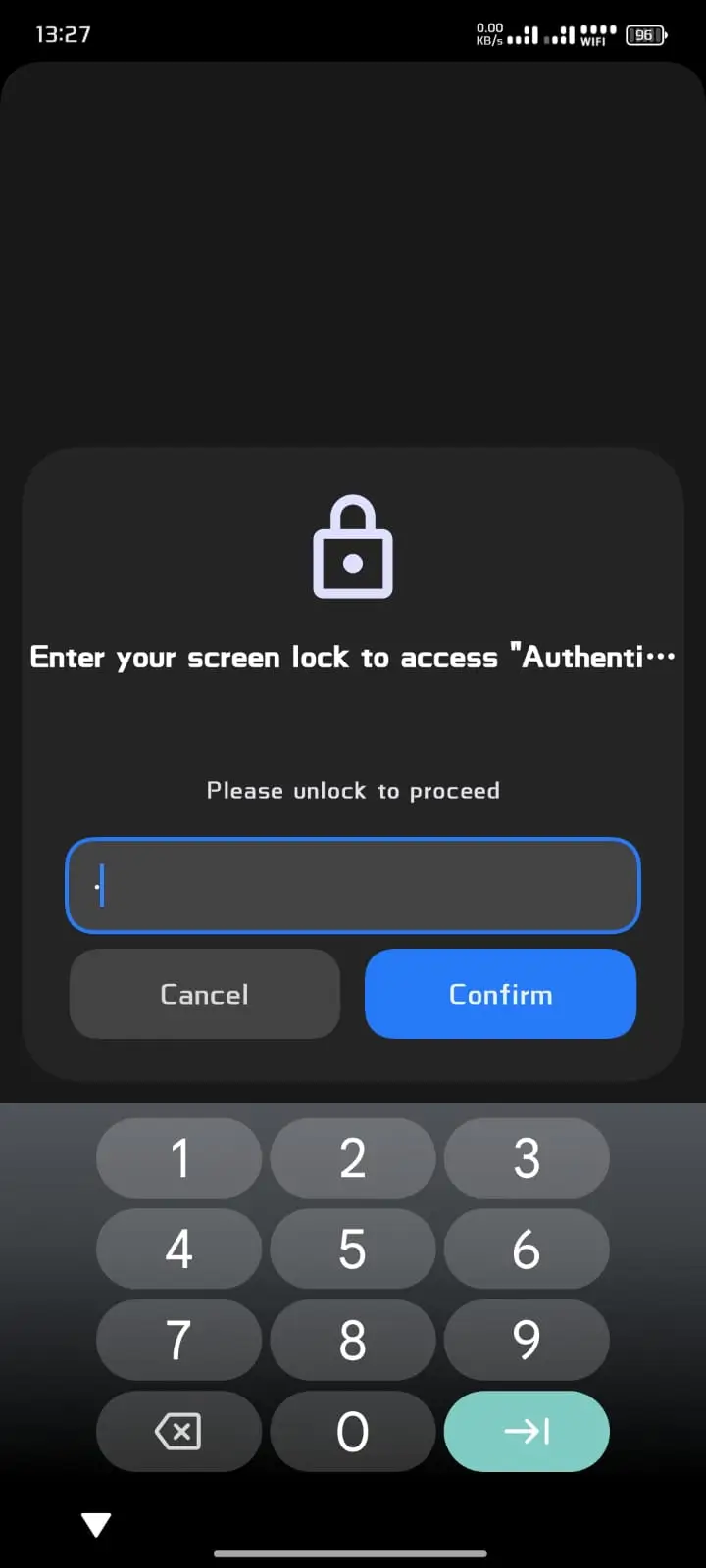Tap the number 2 key
This screenshot has height=1568, width=706.
pyautogui.click(x=353, y=1158)
